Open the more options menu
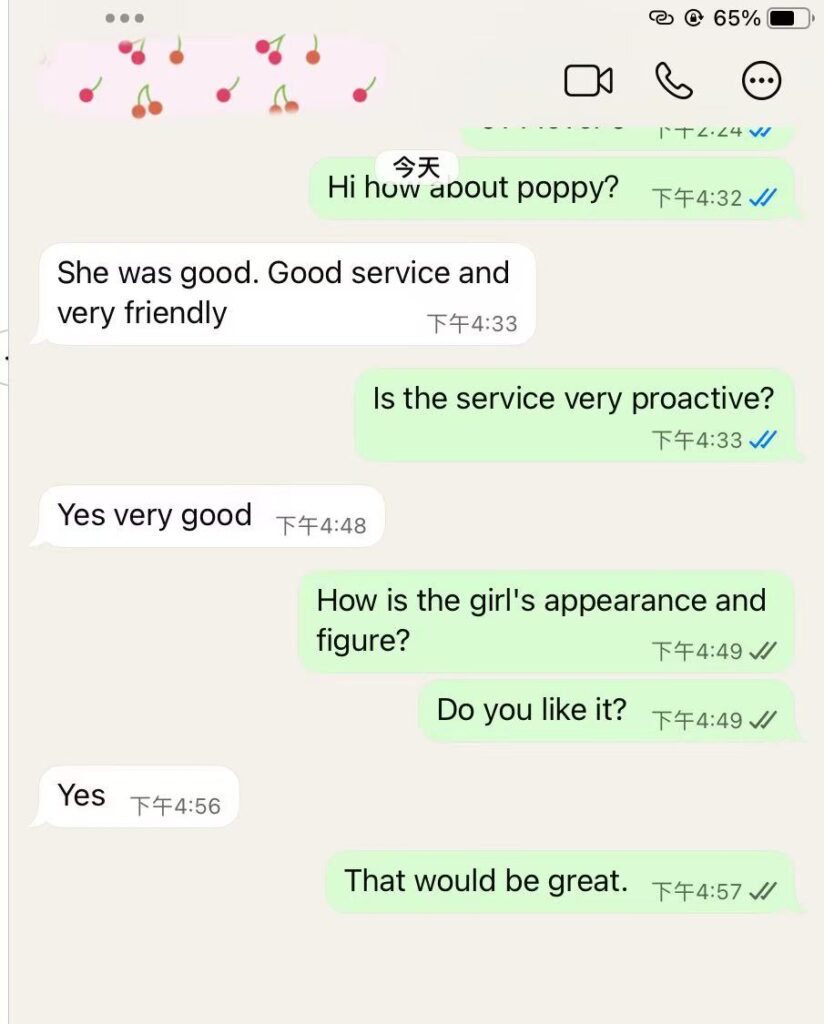 pyautogui.click(x=762, y=81)
